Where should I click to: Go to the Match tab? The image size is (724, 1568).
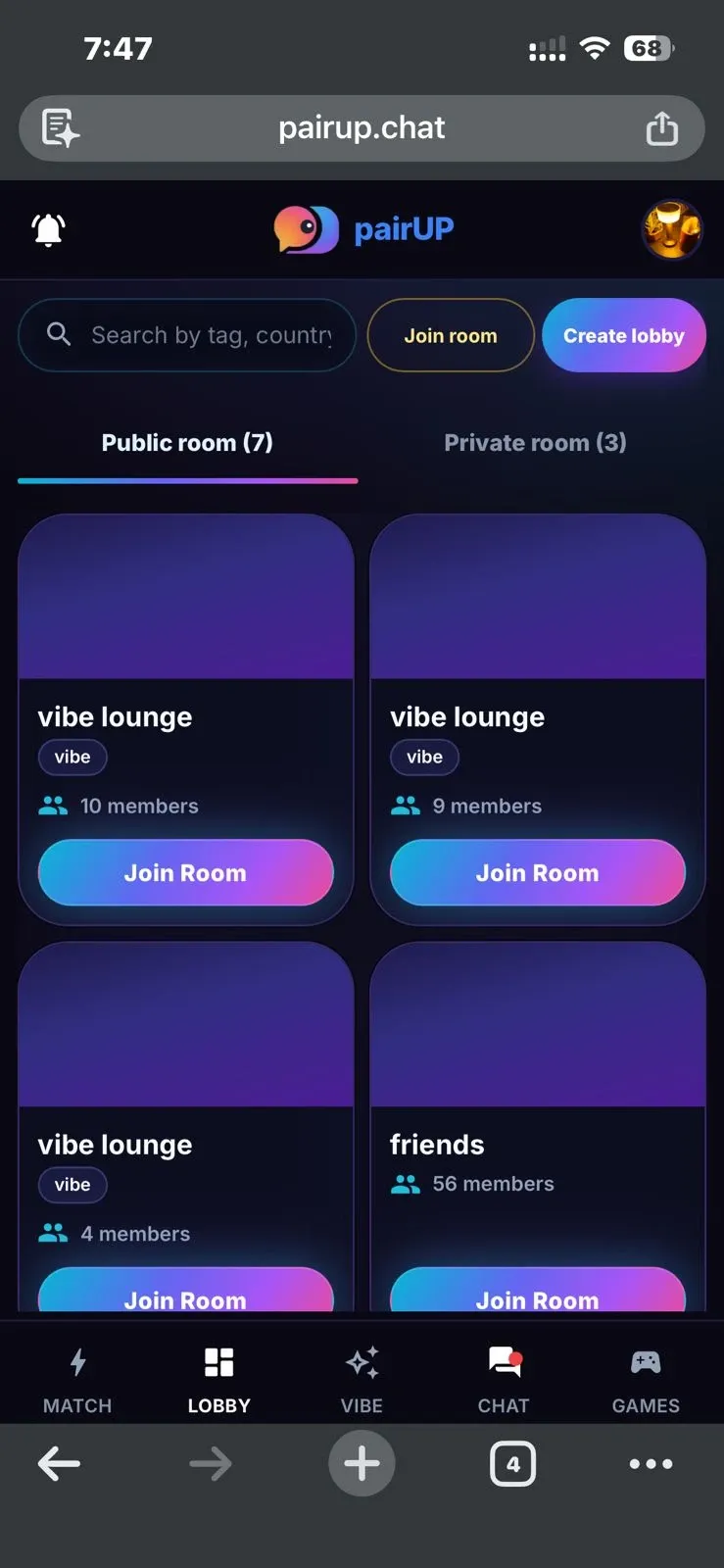pyautogui.click(x=77, y=1377)
